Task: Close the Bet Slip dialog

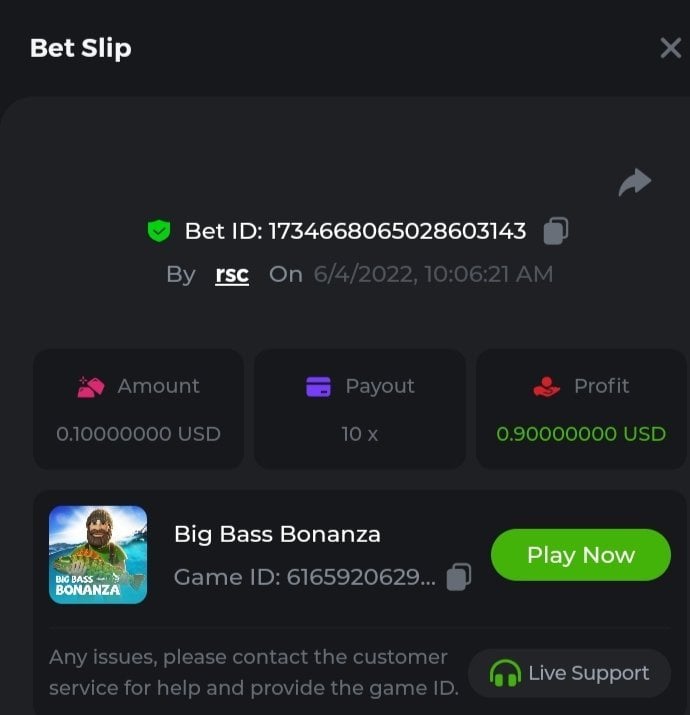Action: (670, 48)
